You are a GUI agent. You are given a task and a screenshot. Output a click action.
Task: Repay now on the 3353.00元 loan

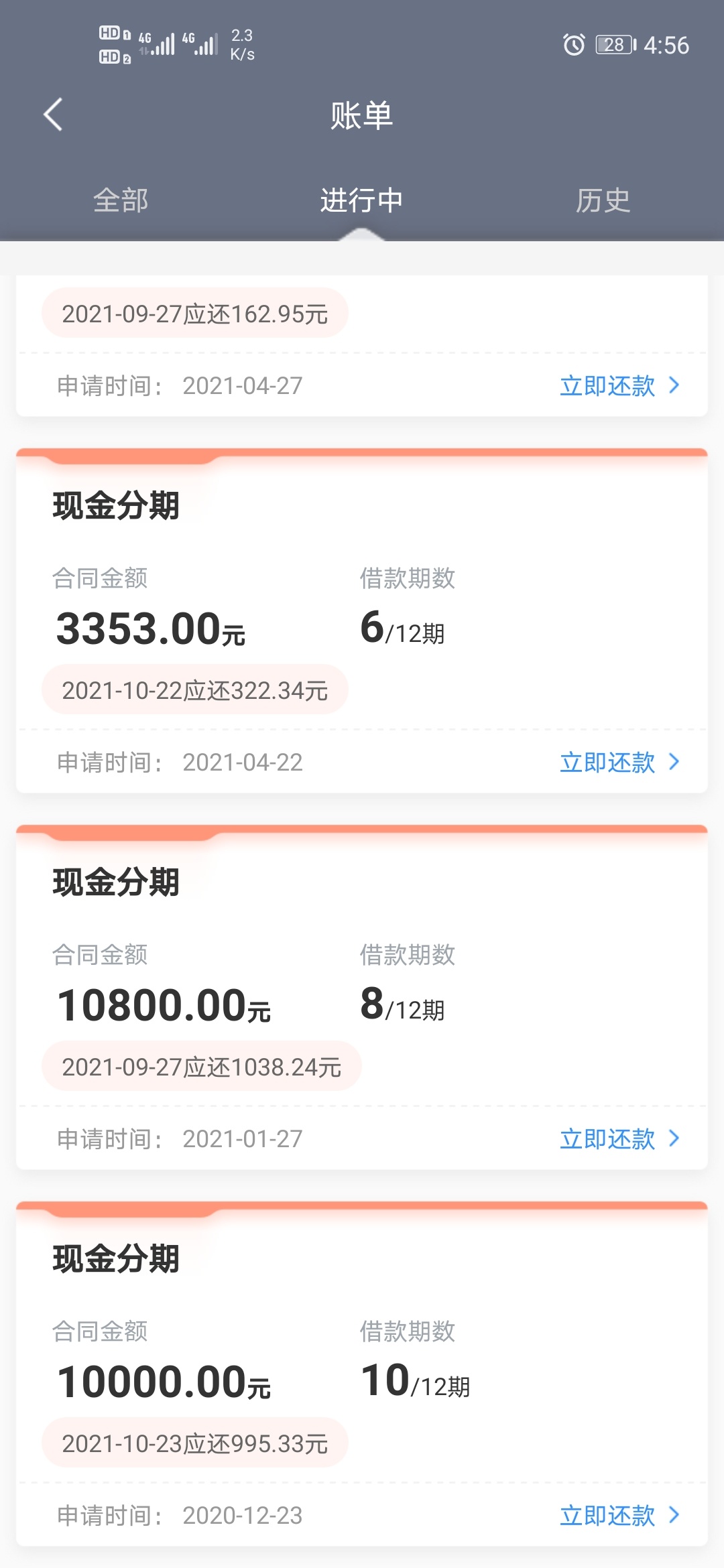pyautogui.click(x=619, y=762)
